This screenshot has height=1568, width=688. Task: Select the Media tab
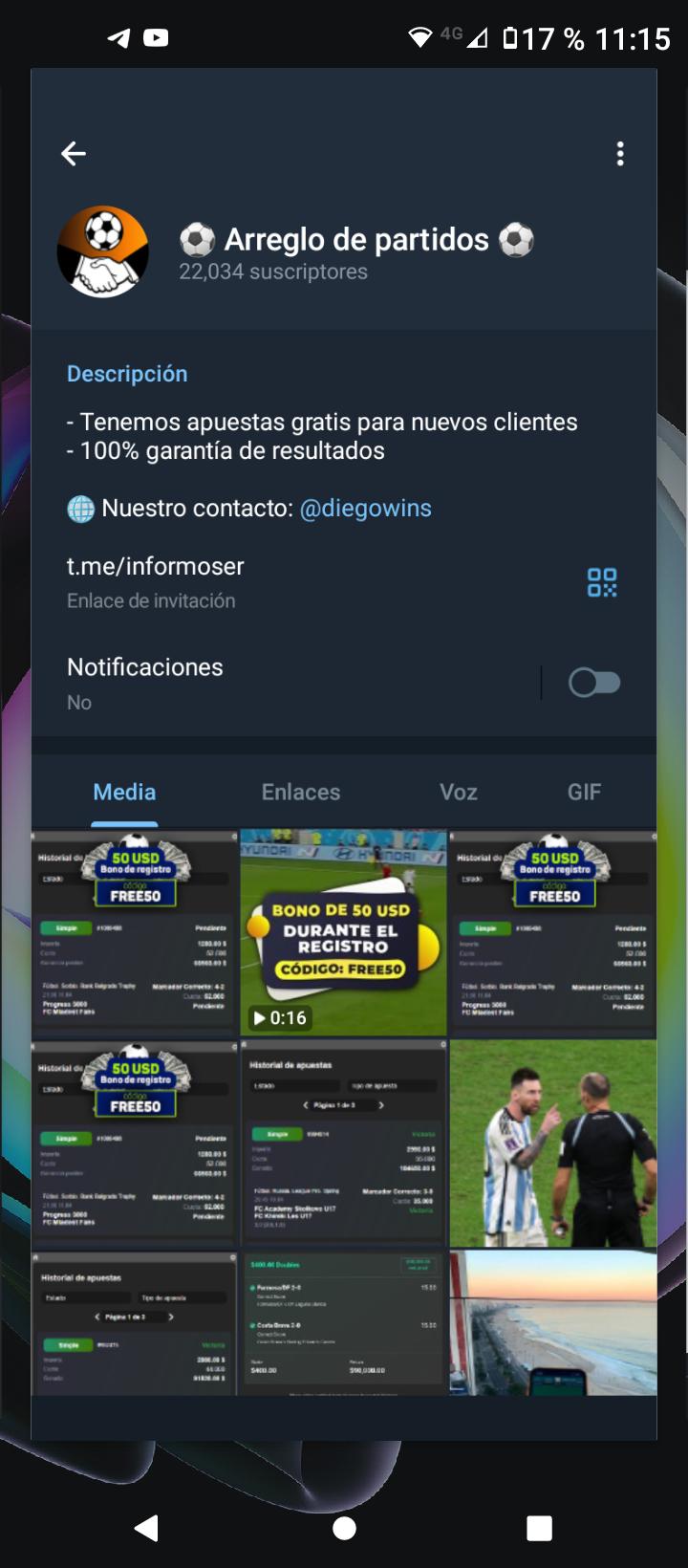(x=124, y=793)
